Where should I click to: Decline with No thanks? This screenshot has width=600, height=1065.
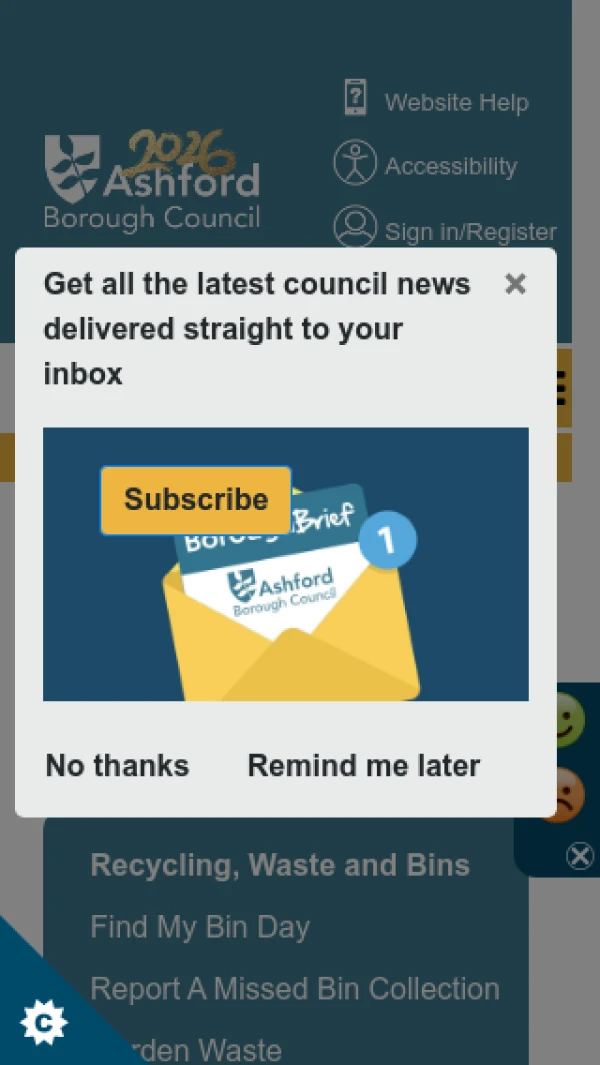(117, 766)
